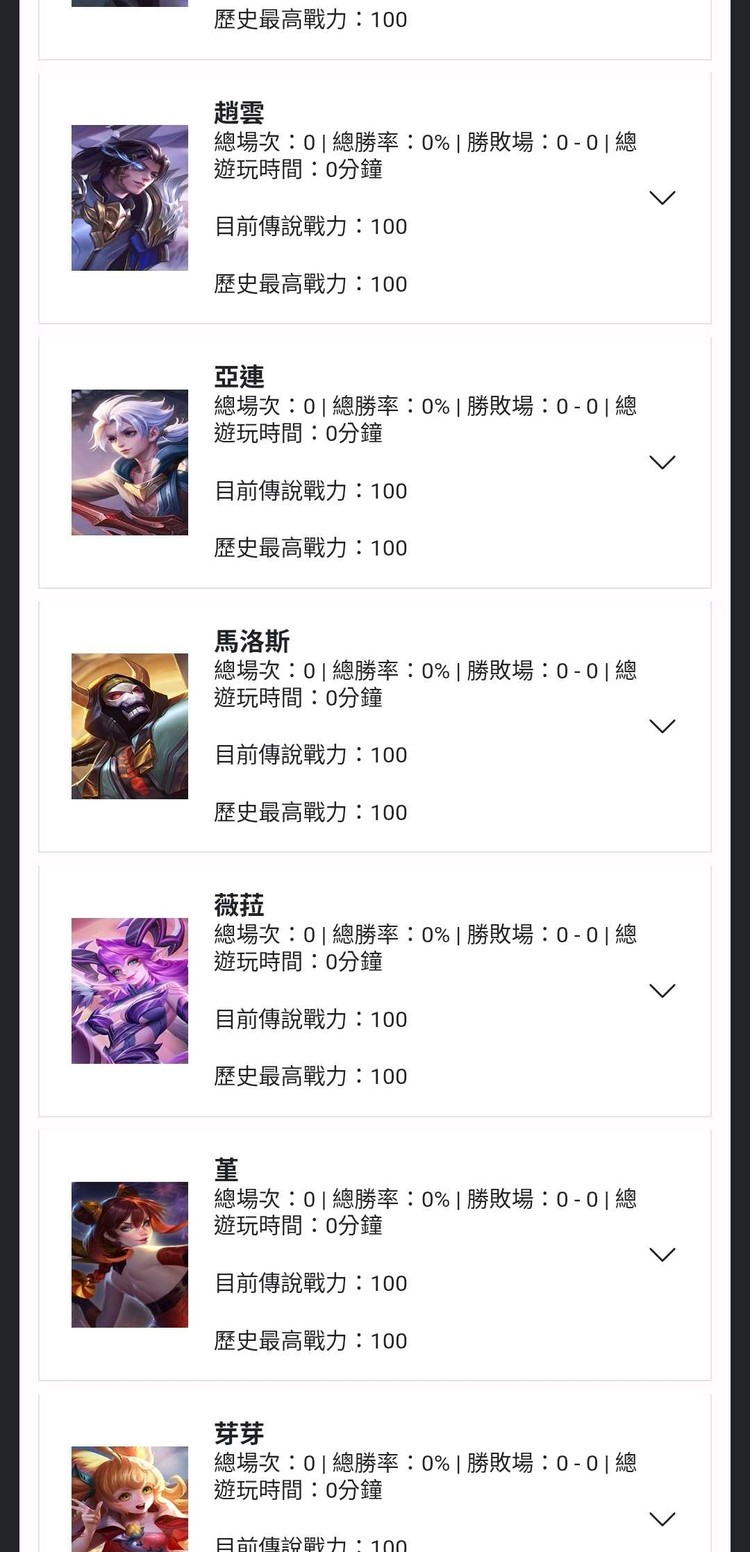This screenshot has width=750, height=1552.
Task: Expand 薇菈's hero details
Action: pyautogui.click(x=662, y=990)
